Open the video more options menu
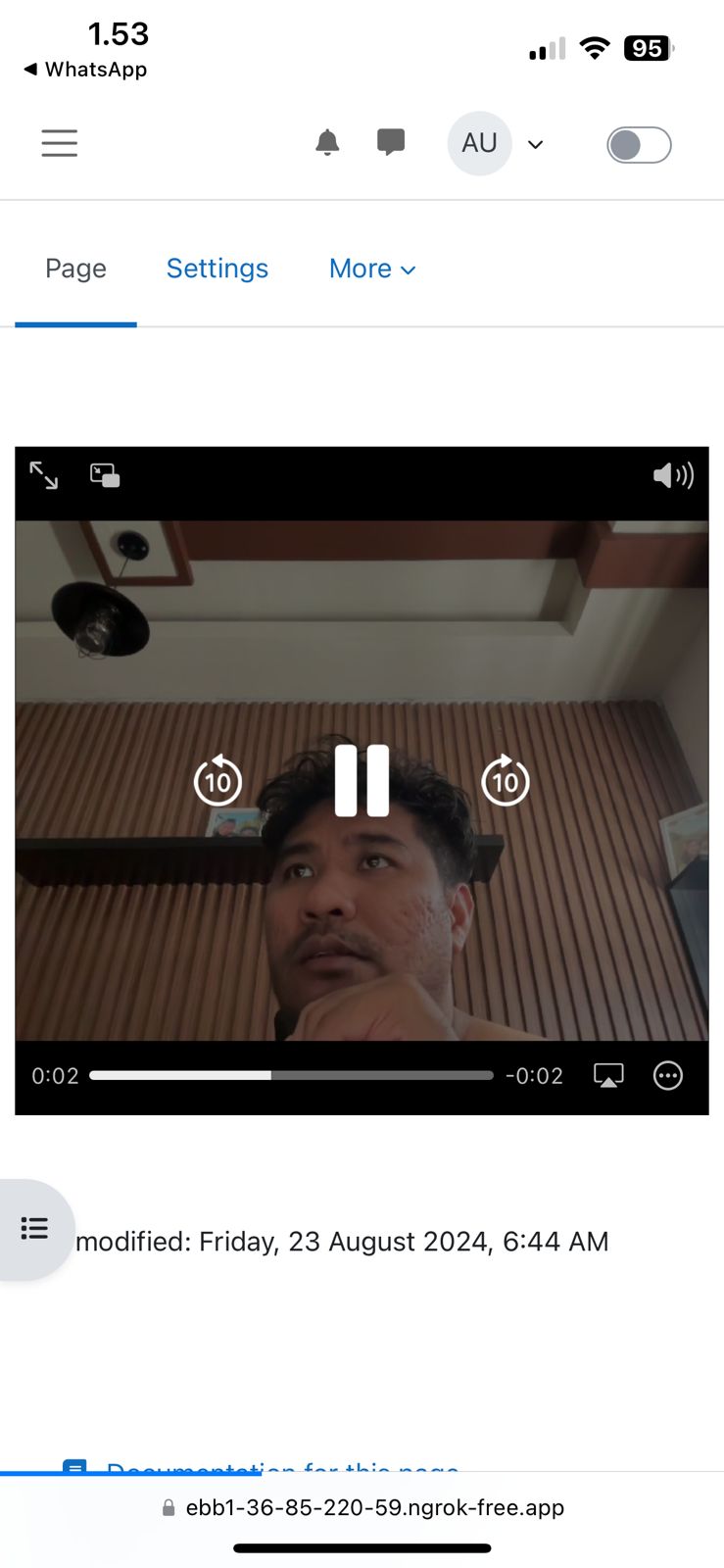 point(668,1075)
